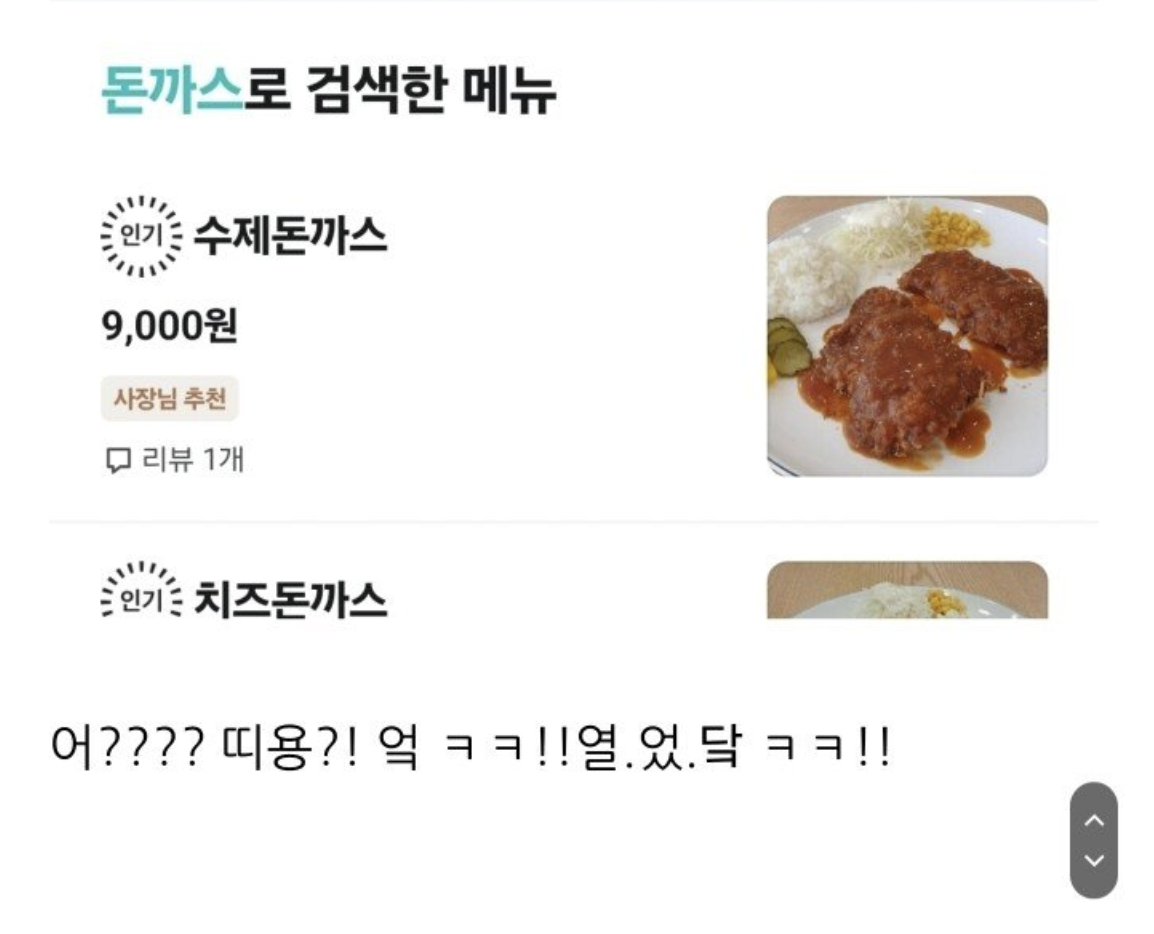Viewport: 1154px width, 934px height.
Task: Jump to the bottom with the down arrow
Action: pyautogui.click(x=1094, y=861)
